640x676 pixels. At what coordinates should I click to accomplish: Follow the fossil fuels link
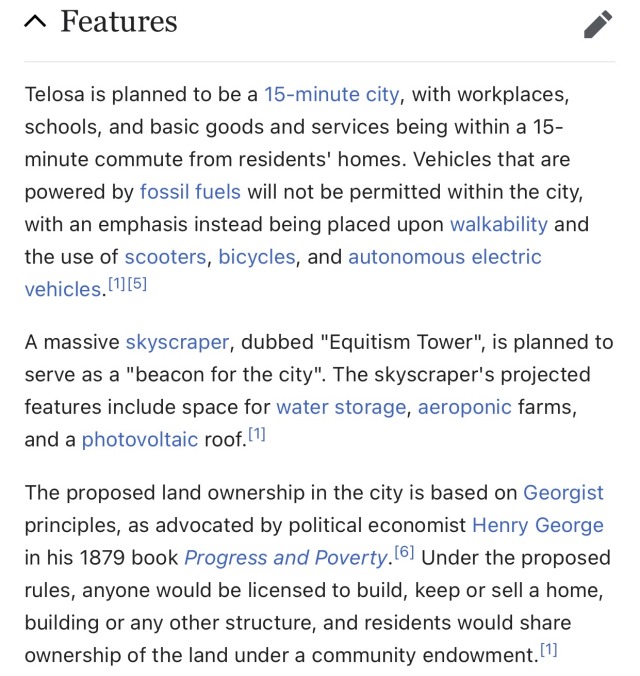tap(193, 191)
